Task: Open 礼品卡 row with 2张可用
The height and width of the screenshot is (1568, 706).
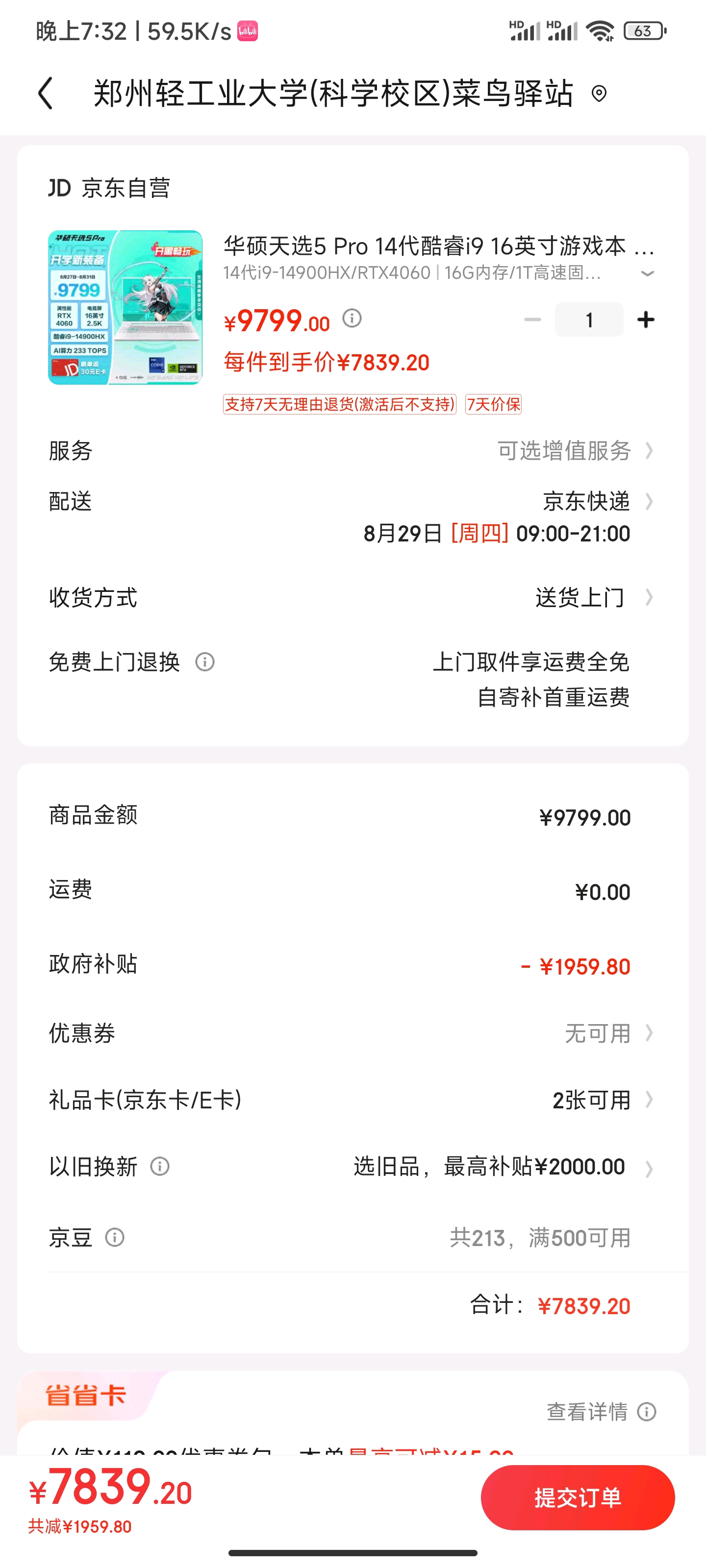Action: [x=353, y=1100]
